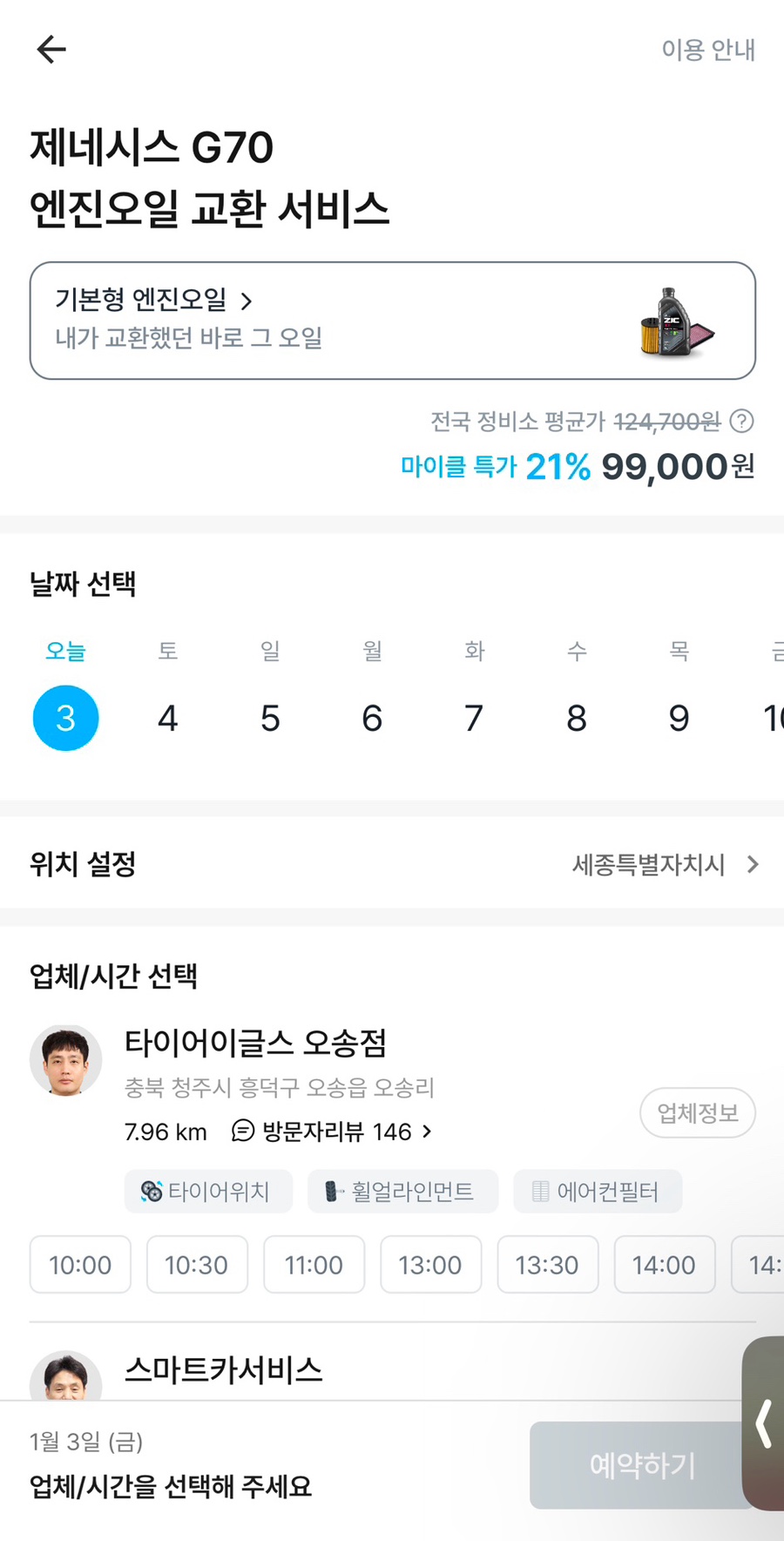Viewport: 784px width, 1541px height.
Task: Select Tuesday the 7th
Action: pos(474,718)
